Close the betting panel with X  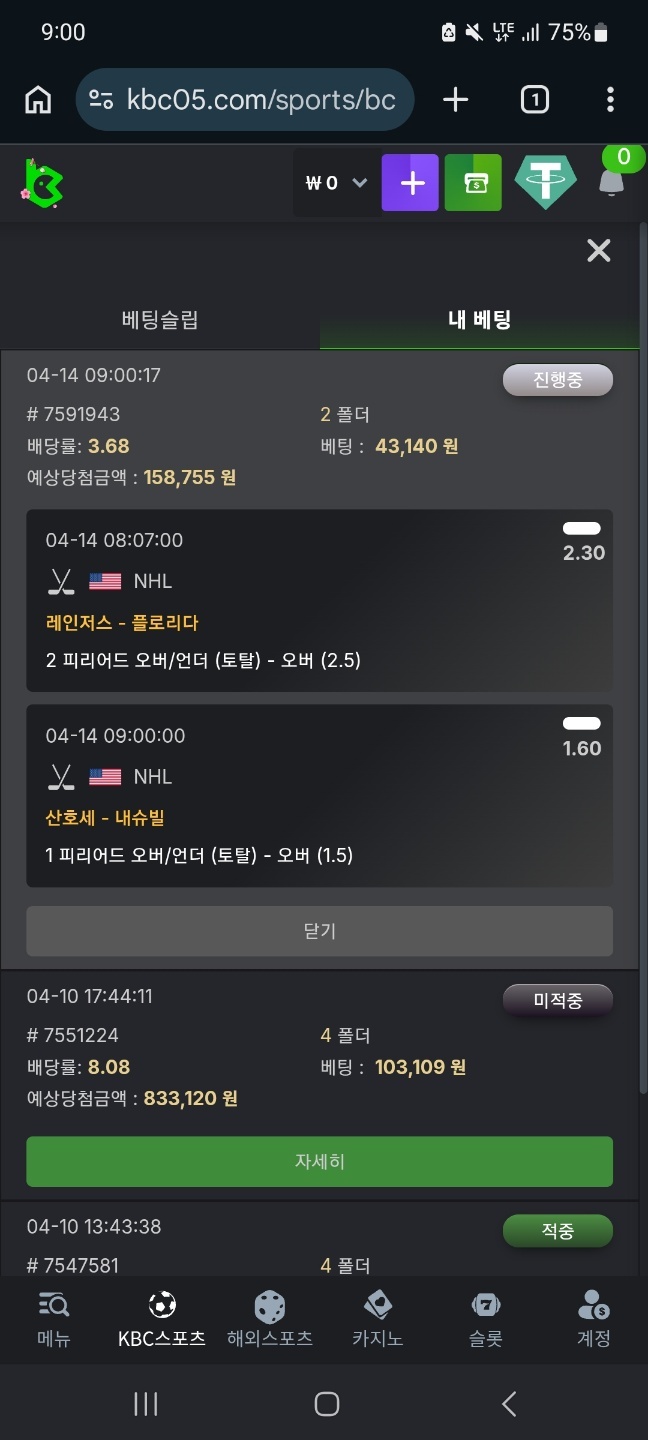pyautogui.click(x=598, y=251)
